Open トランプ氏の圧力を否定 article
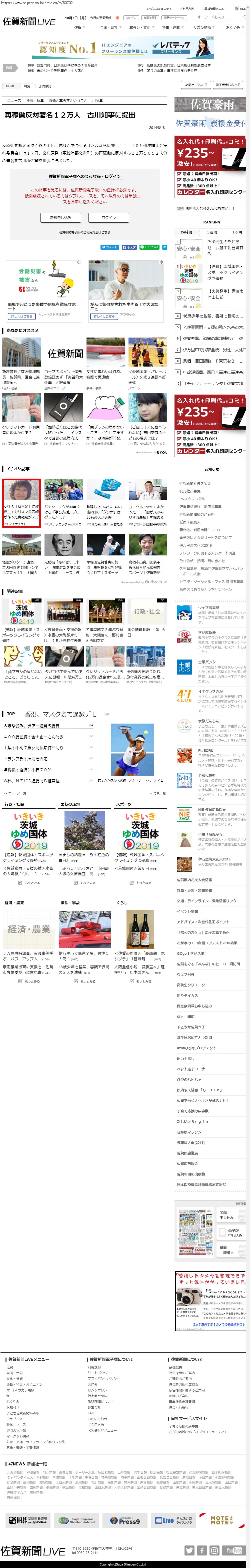 point(25,758)
